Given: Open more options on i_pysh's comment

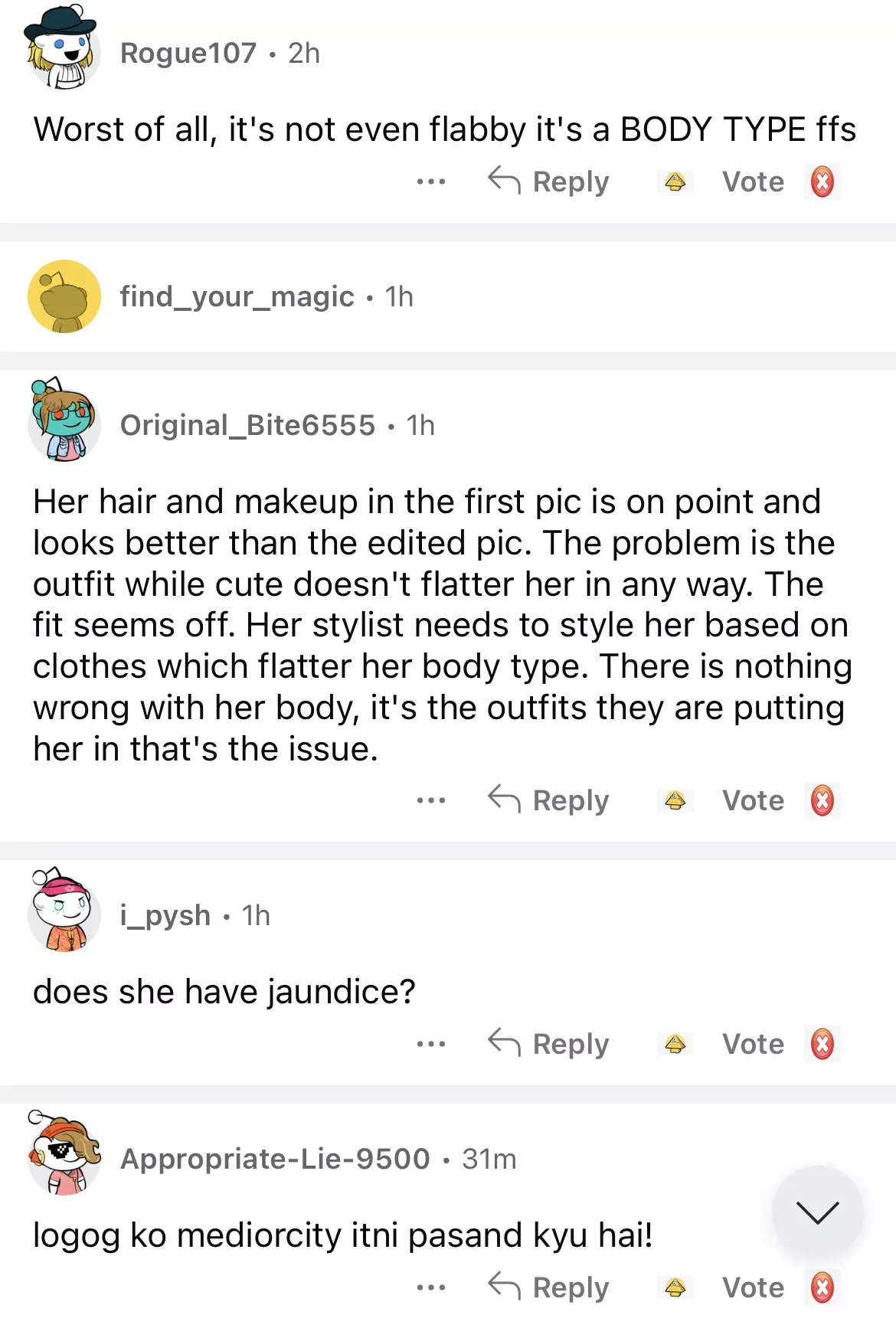Looking at the screenshot, I should coord(430,1044).
